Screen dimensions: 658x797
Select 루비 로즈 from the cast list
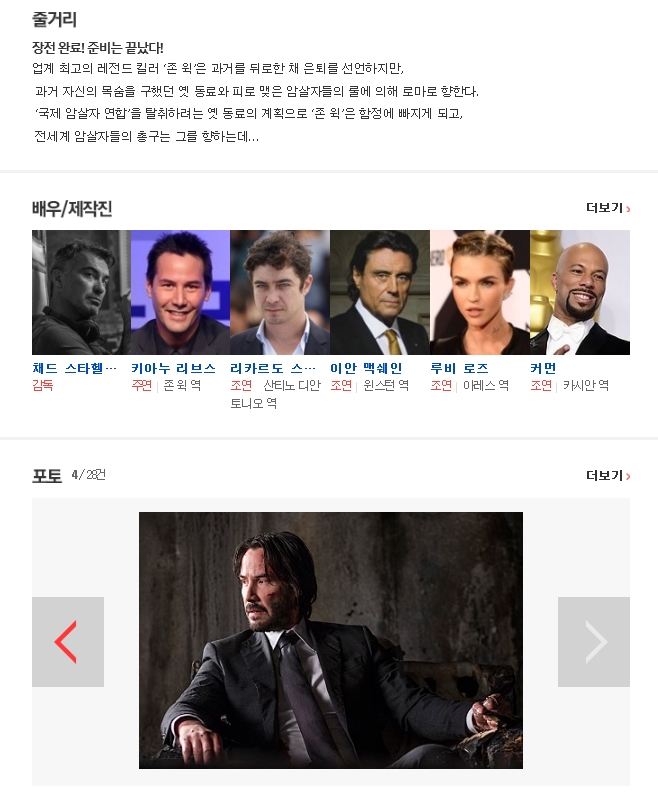479,293
